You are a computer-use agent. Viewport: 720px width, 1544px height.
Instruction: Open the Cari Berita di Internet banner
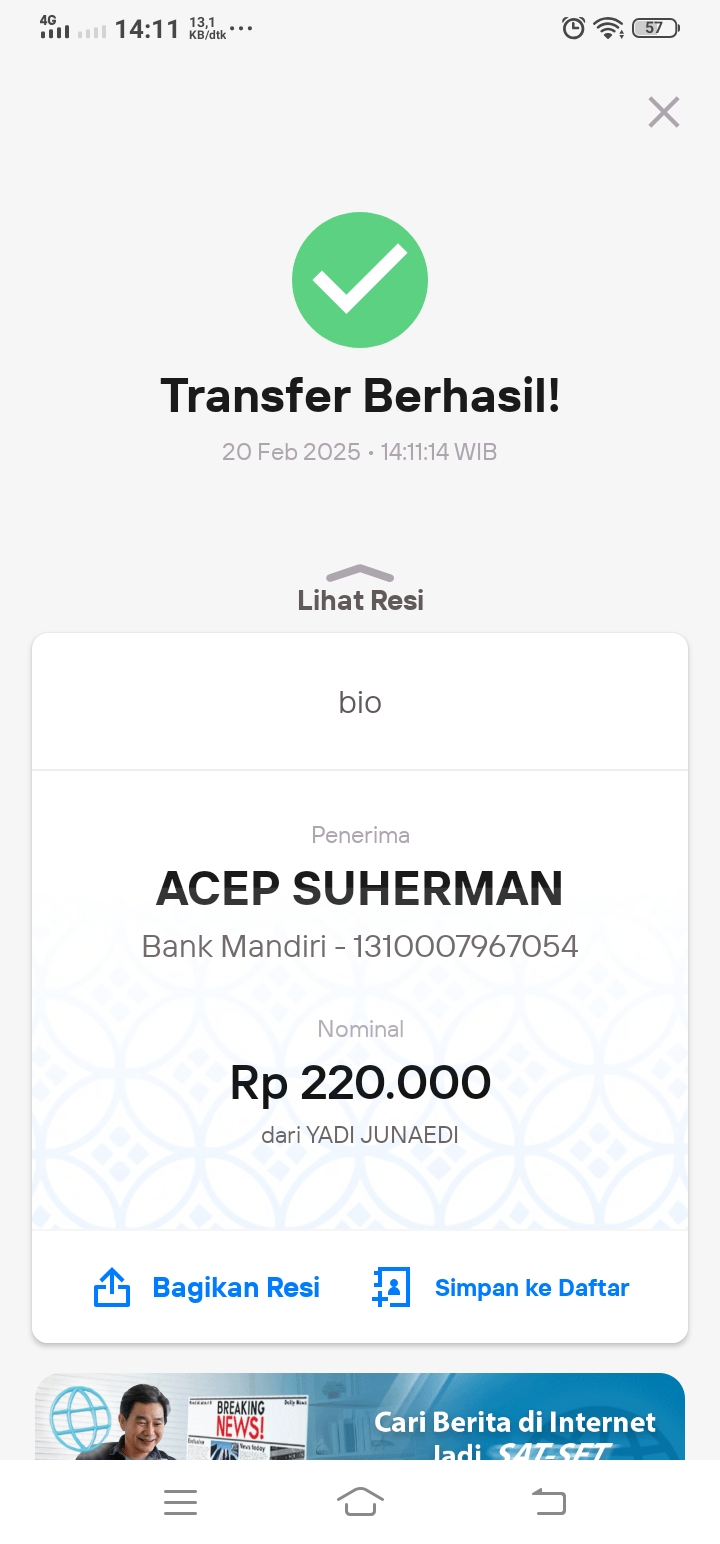pos(360,1416)
